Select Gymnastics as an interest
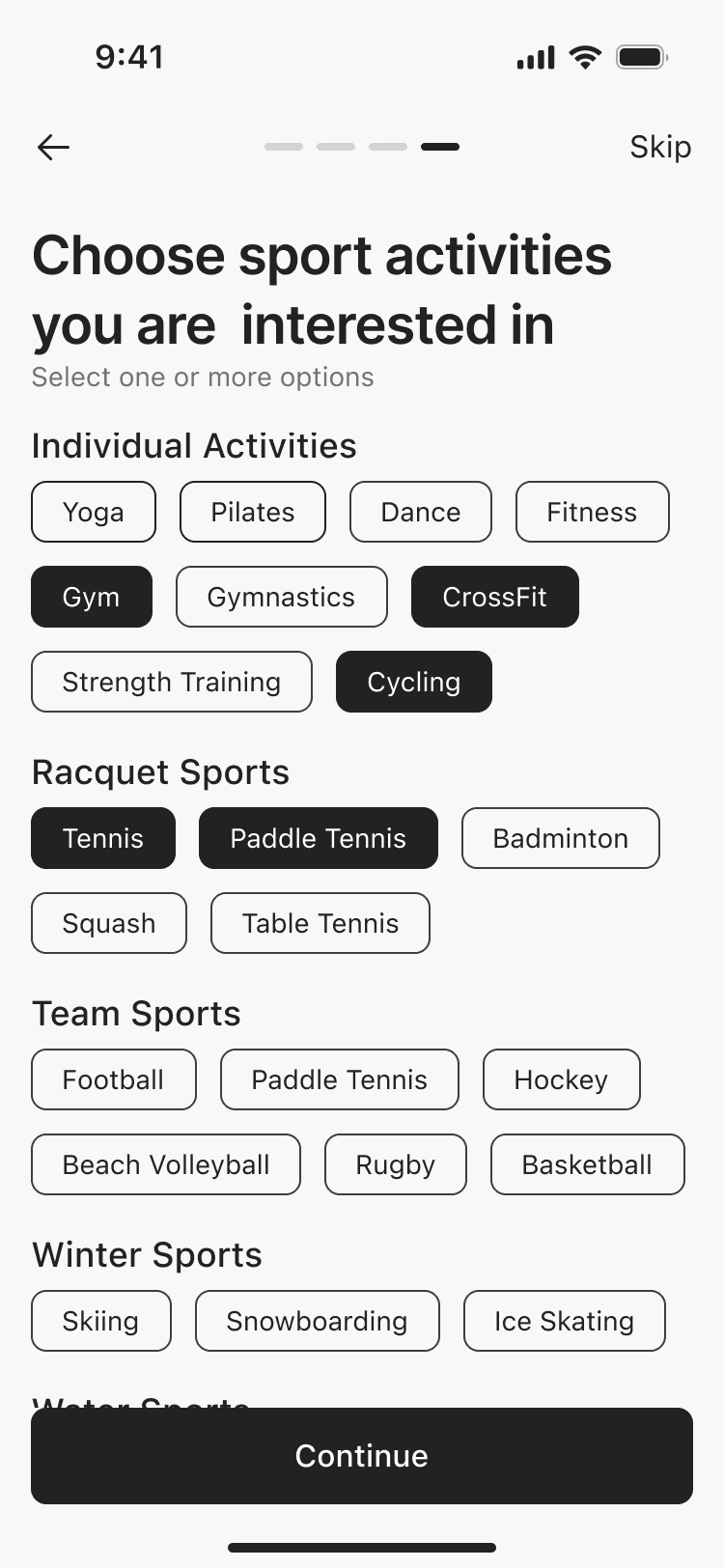Image resolution: width=724 pixels, height=1568 pixels. click(281, 597)
